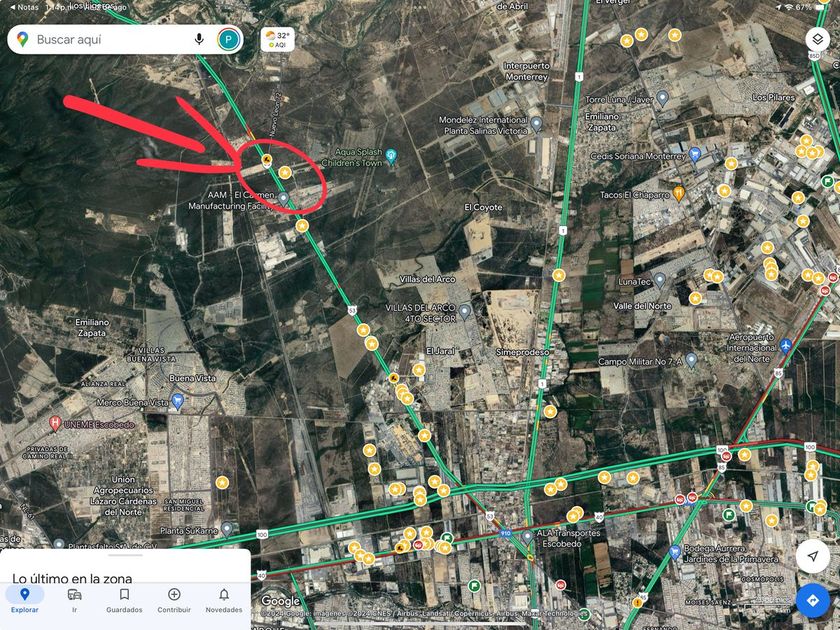Viewport: 840px width, 630px height.
Task: Tap the Aeropuerto Internacional del Norte marker
Action: click(x=787, y=345)
